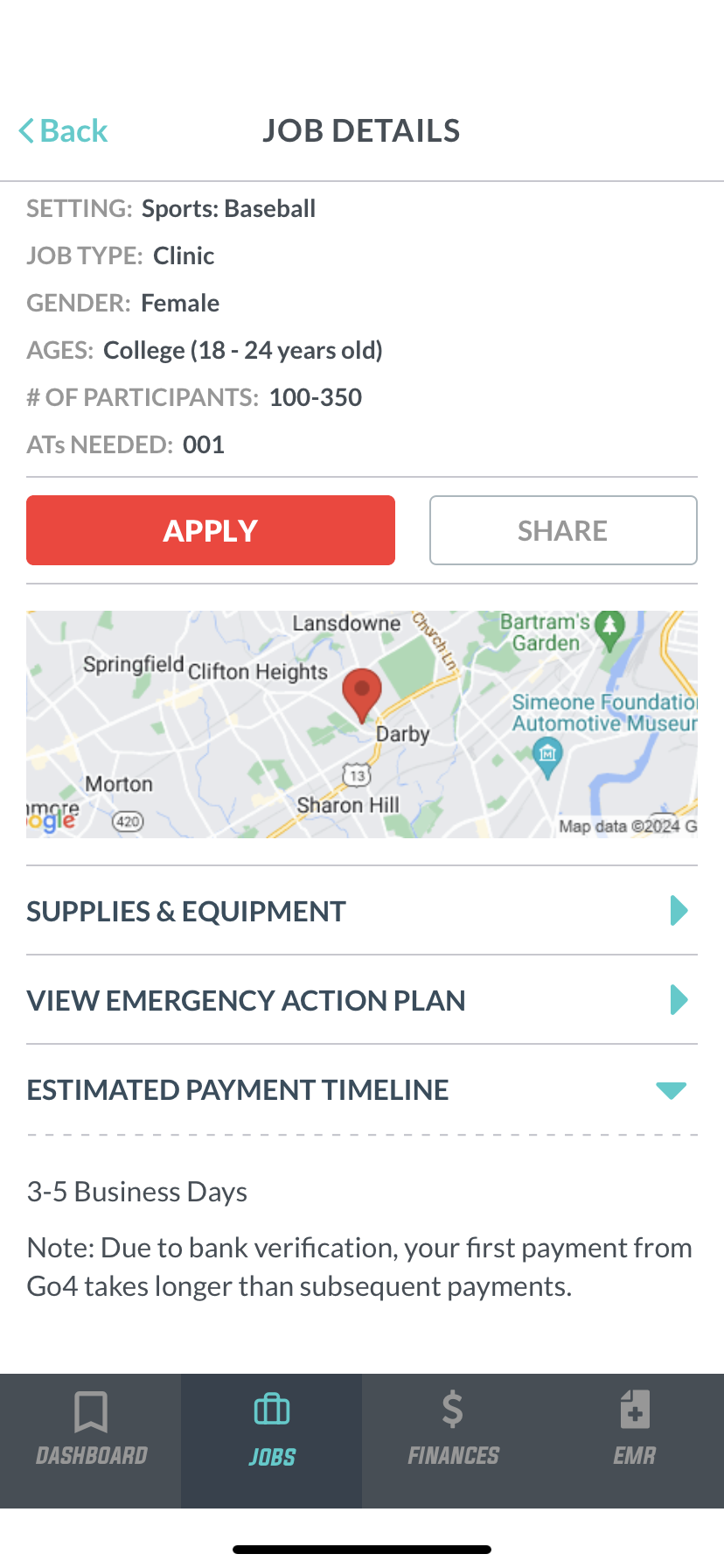The width and height of the screenshot is (724, 1568).
Task: Go Back to the previous screen
Action: click(x=62, y=129)
